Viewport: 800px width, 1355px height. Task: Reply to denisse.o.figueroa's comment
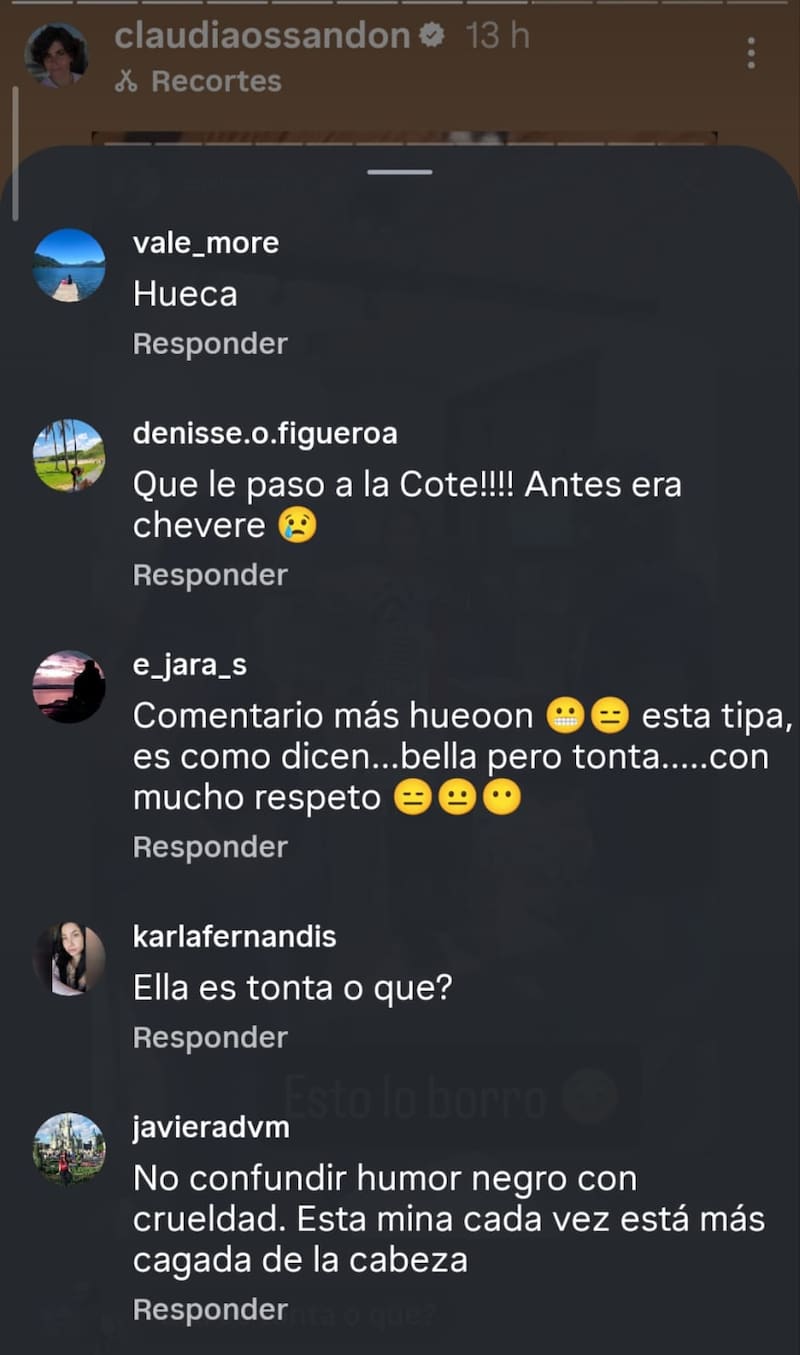pyautogui.click(x=210, y=575)
